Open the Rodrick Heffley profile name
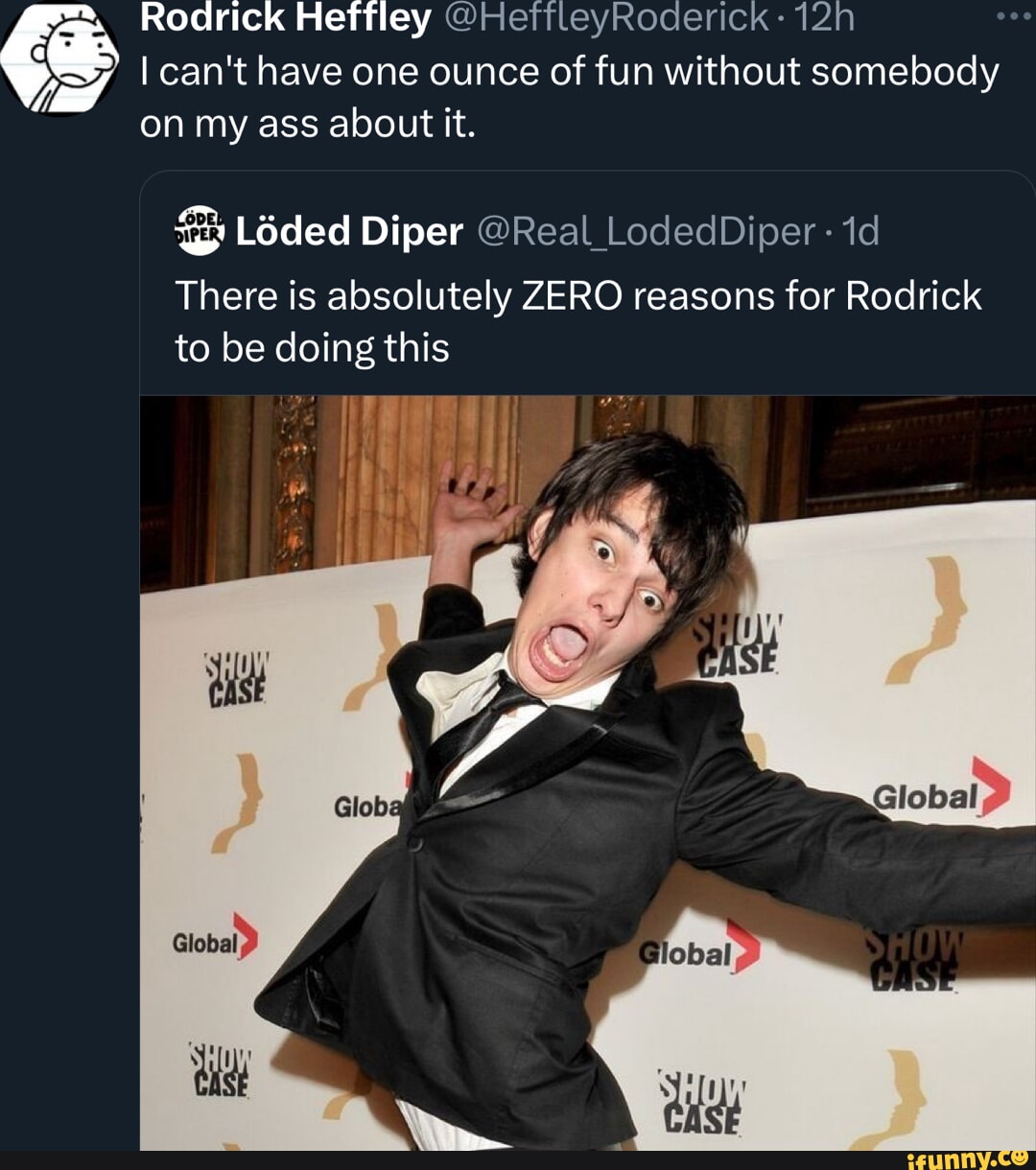Viewport: 1036px width, 1170px height. click(x=285, y=17)
